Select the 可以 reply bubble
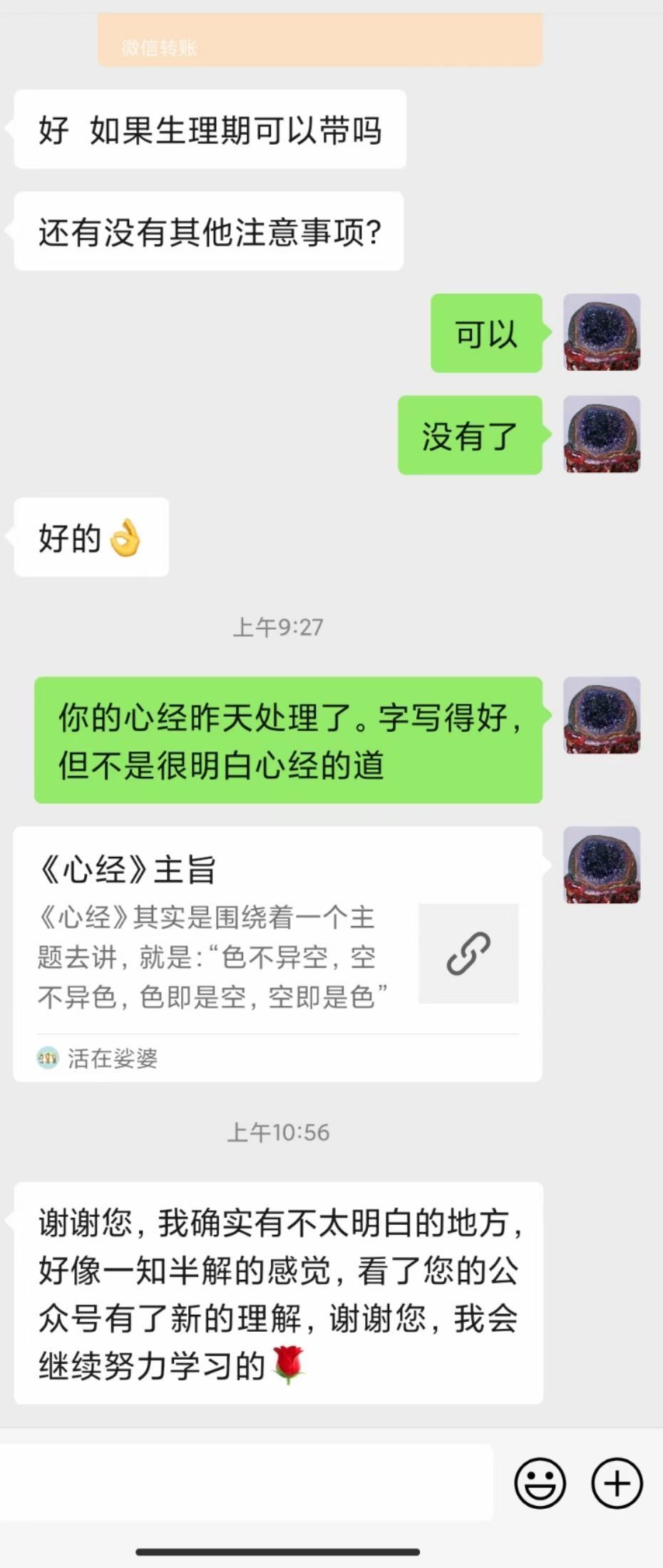This screenshot has width=663, height=1568. click(485, 334)
